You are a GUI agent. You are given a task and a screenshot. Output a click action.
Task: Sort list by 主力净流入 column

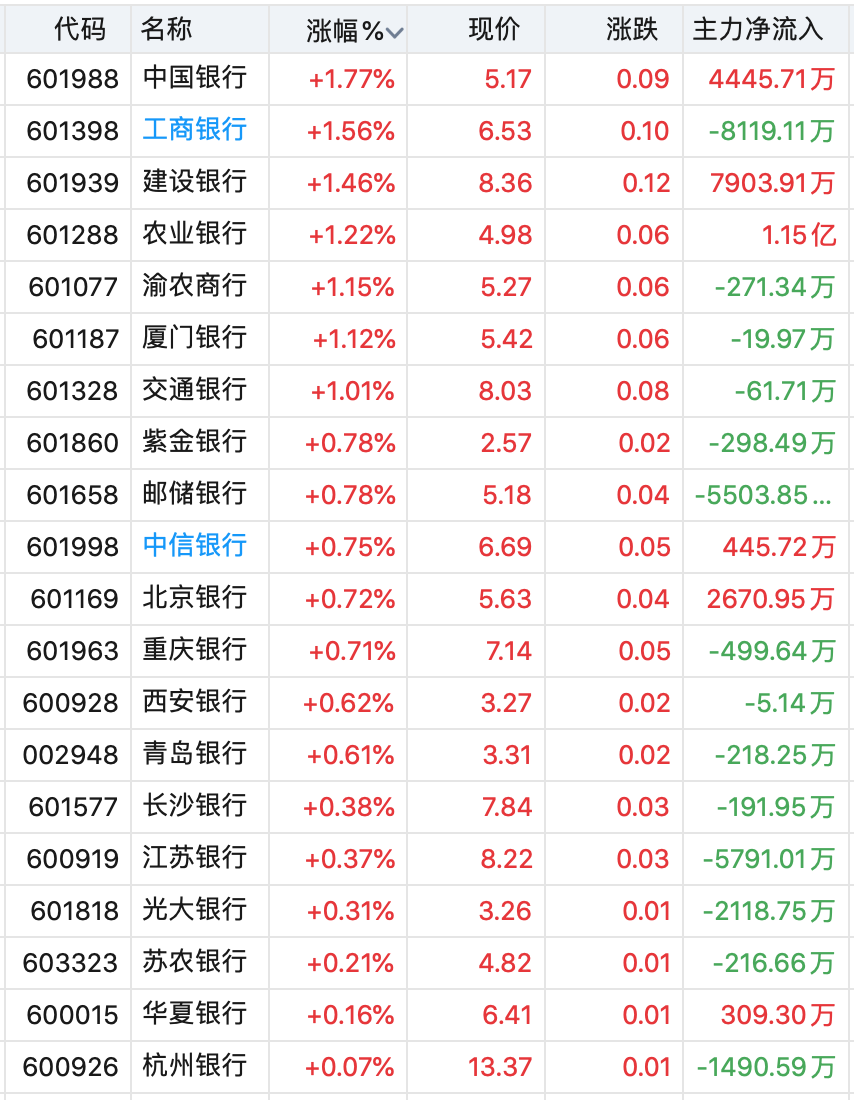(x=758, y=30)
